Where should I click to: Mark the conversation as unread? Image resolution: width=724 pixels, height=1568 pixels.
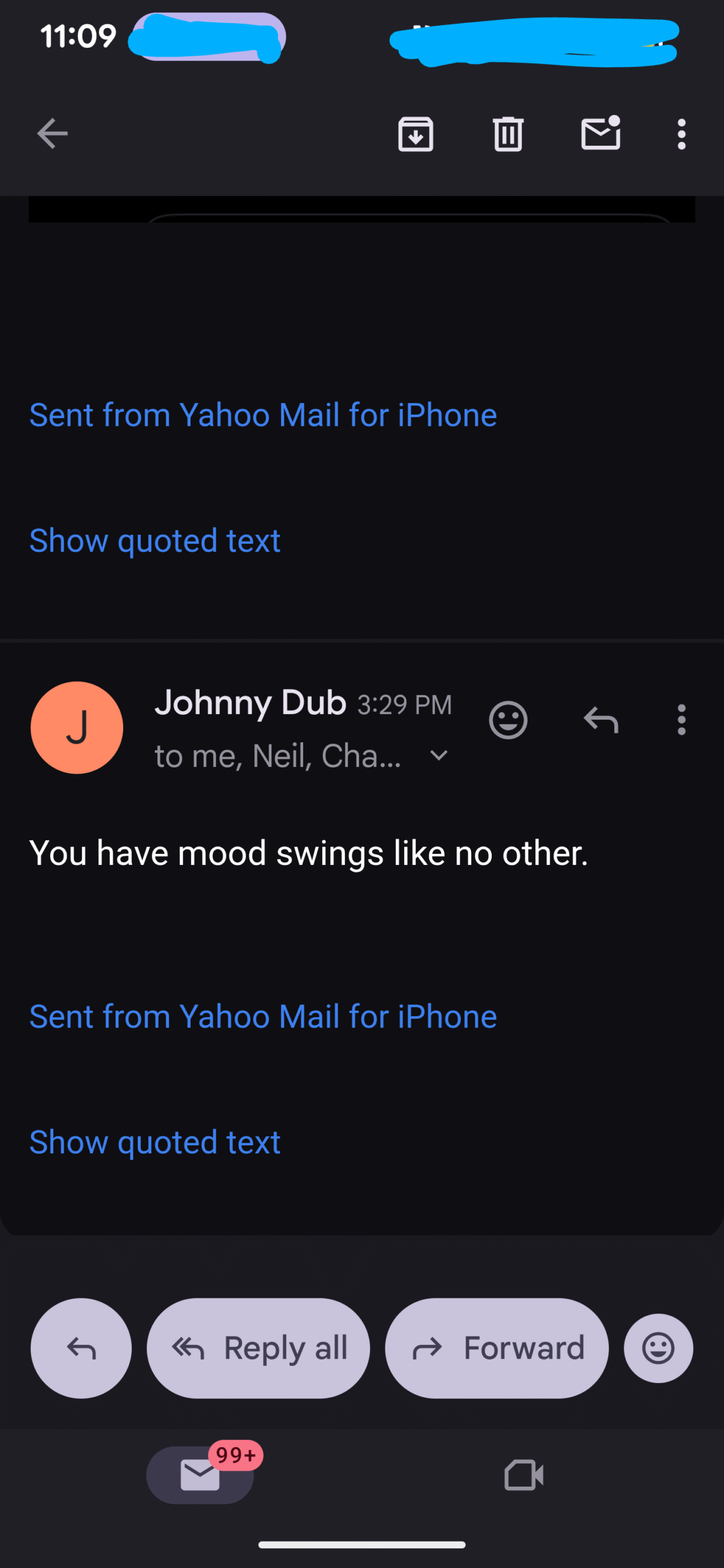[x=600, y=134]
